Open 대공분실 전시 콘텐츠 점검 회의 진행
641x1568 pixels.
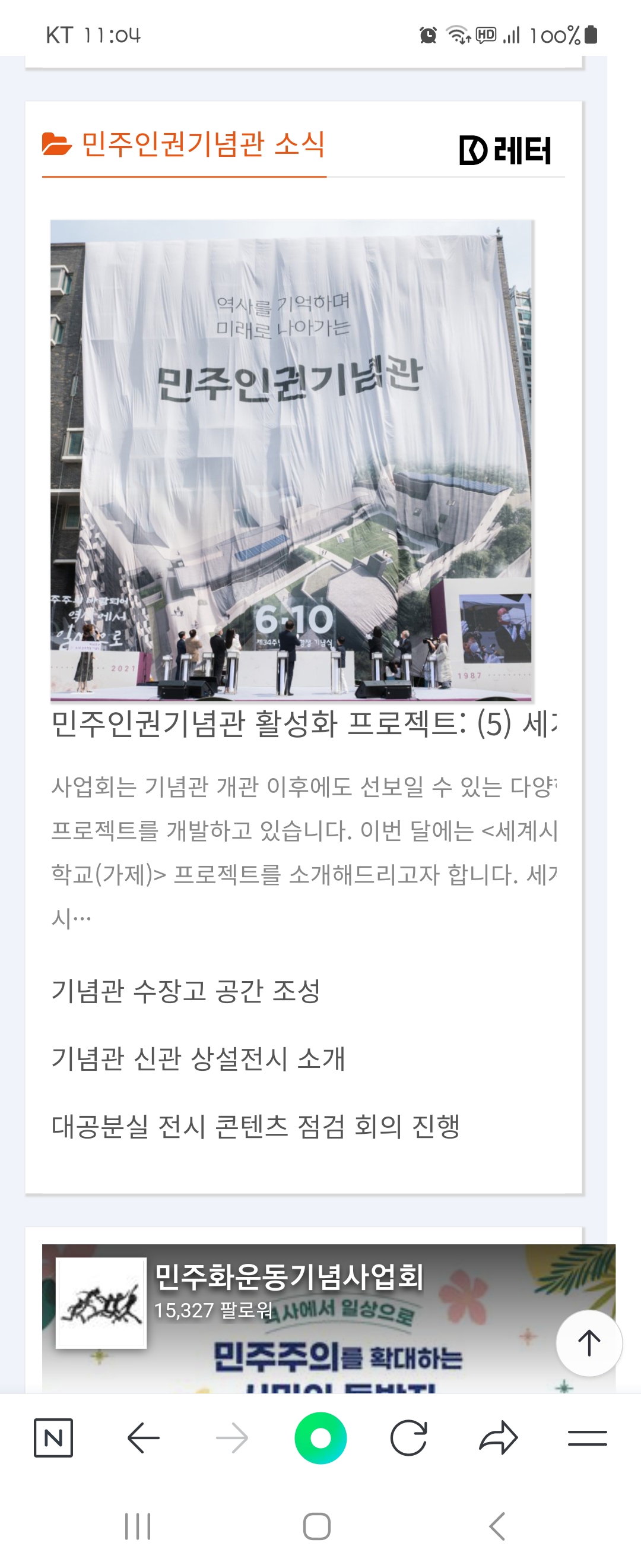click(x=255, y=1126)
